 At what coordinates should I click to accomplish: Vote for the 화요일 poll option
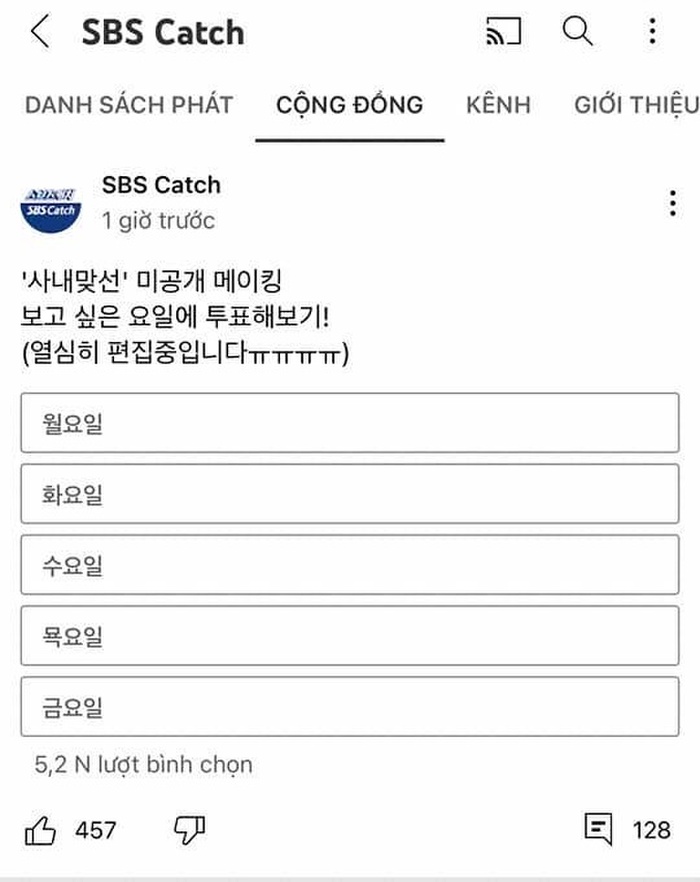tap(350, 494)
